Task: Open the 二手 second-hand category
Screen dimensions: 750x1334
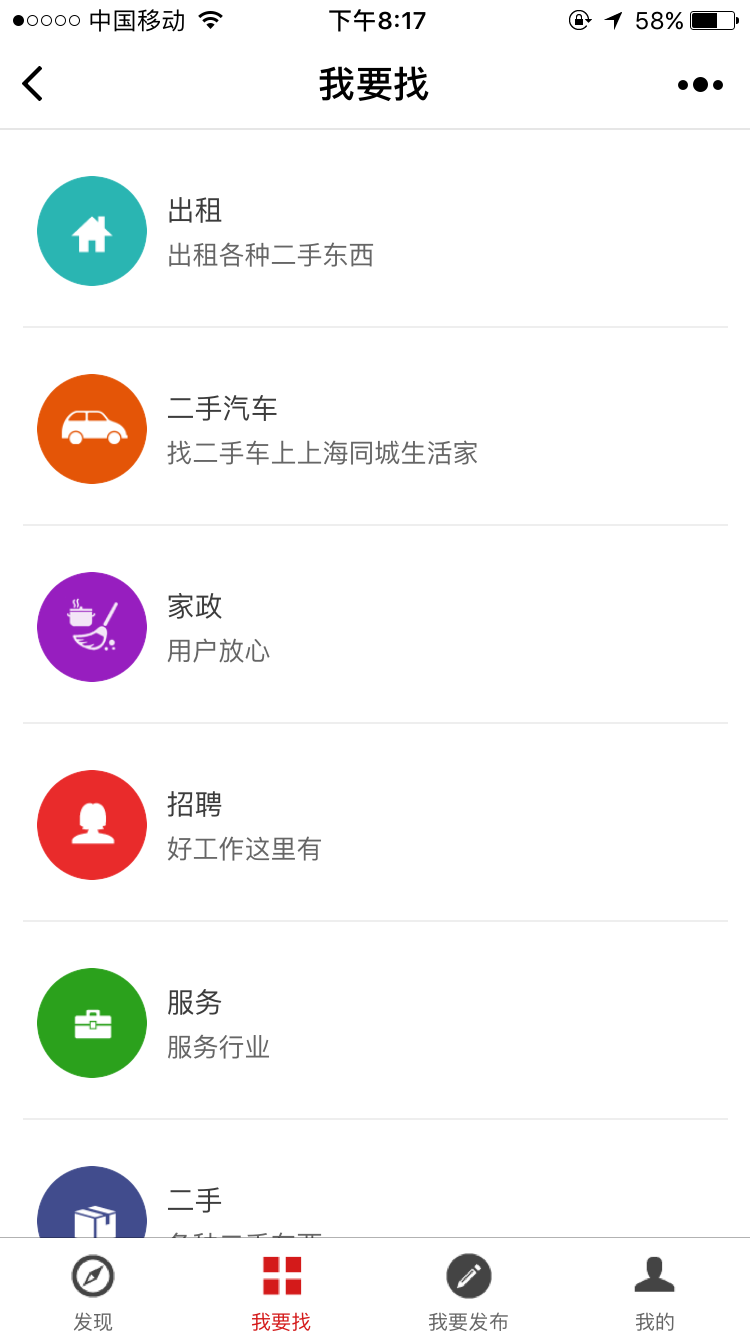Action: pyautogui.click(x=375, y=1180)
